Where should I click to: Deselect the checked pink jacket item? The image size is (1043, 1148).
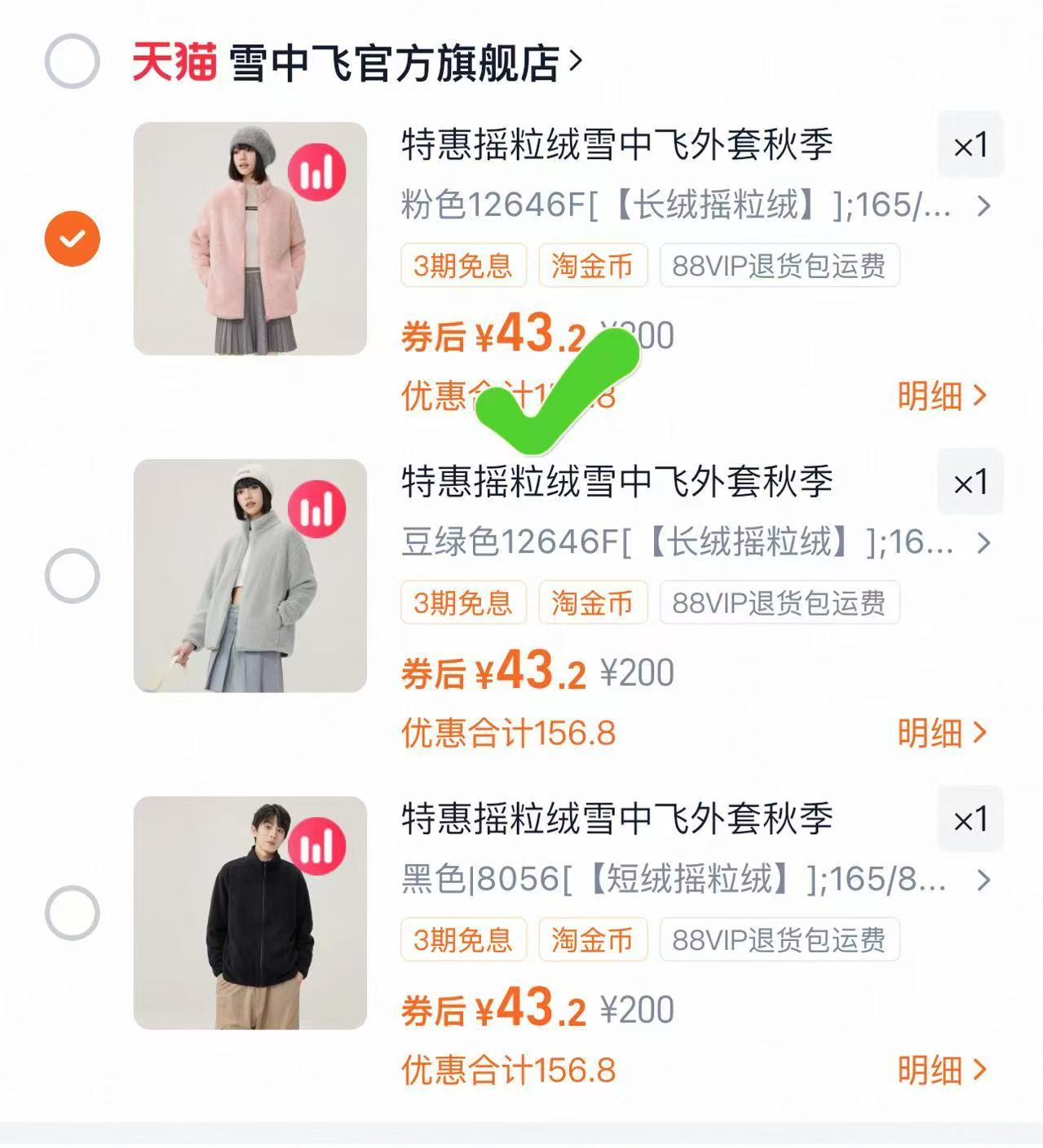click(x=72, y=237)
